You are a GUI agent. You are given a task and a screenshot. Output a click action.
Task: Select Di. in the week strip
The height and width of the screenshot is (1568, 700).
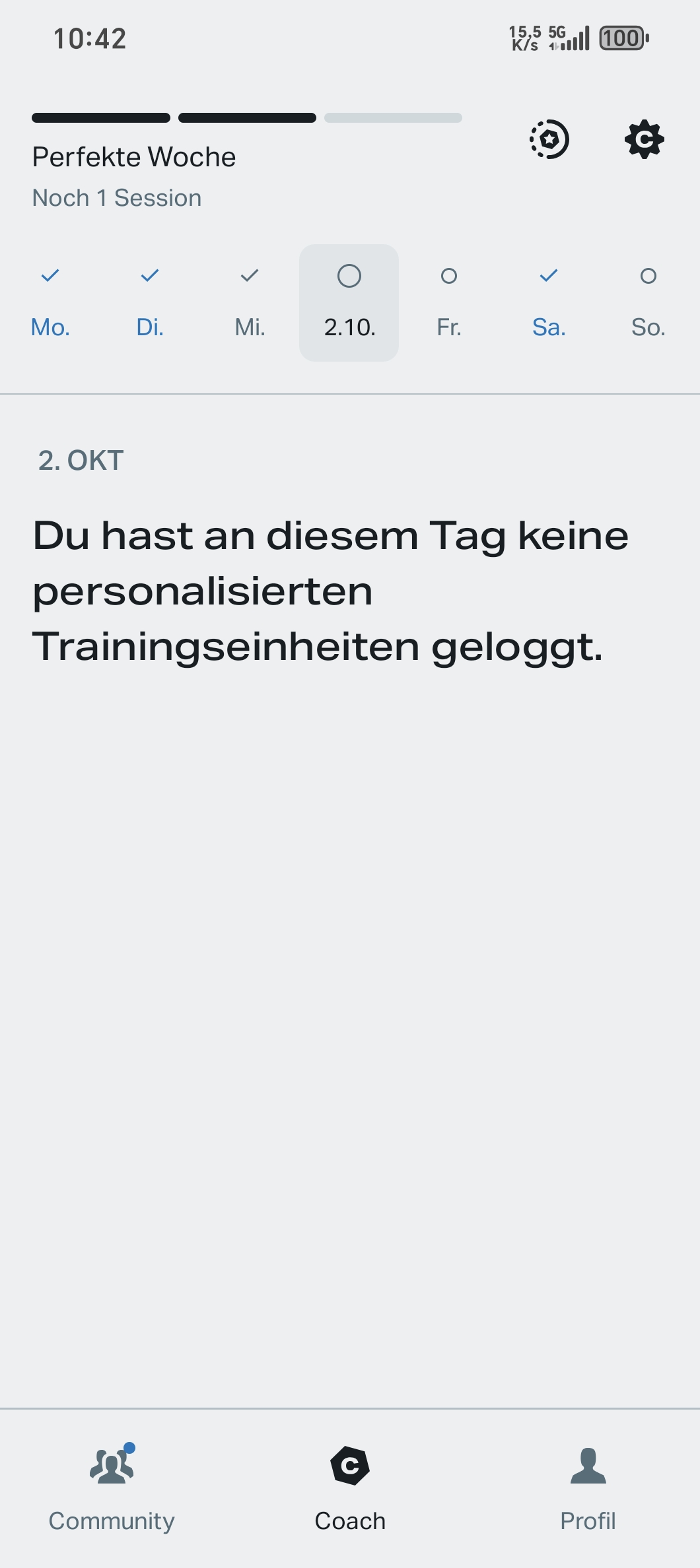[150, 302]
